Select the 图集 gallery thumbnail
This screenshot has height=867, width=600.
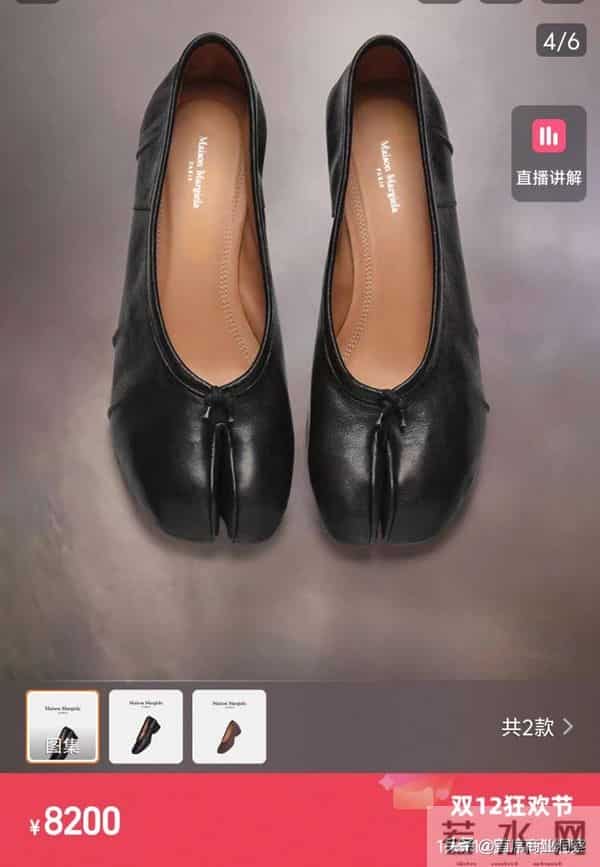(62, 726)
